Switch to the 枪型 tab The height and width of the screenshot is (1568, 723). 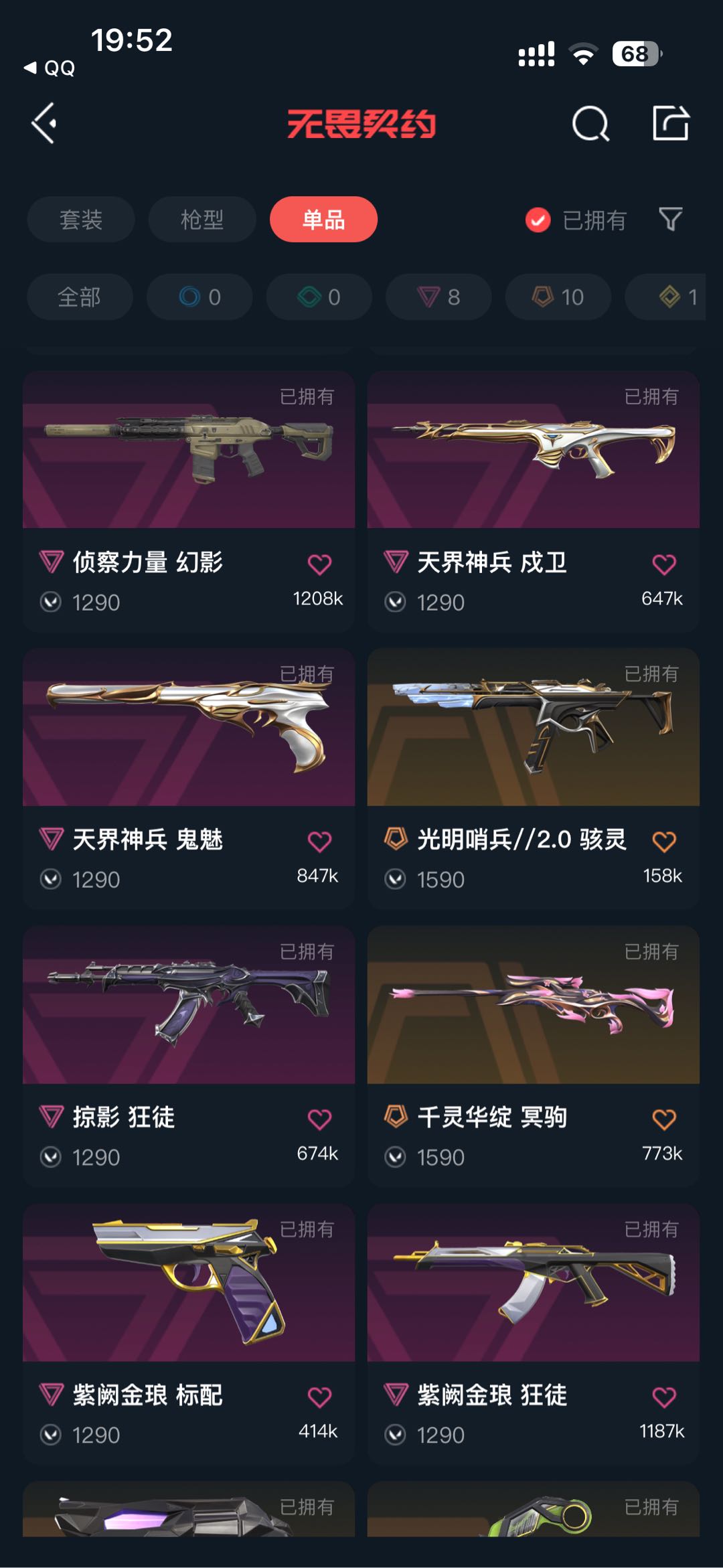[202, 220]
